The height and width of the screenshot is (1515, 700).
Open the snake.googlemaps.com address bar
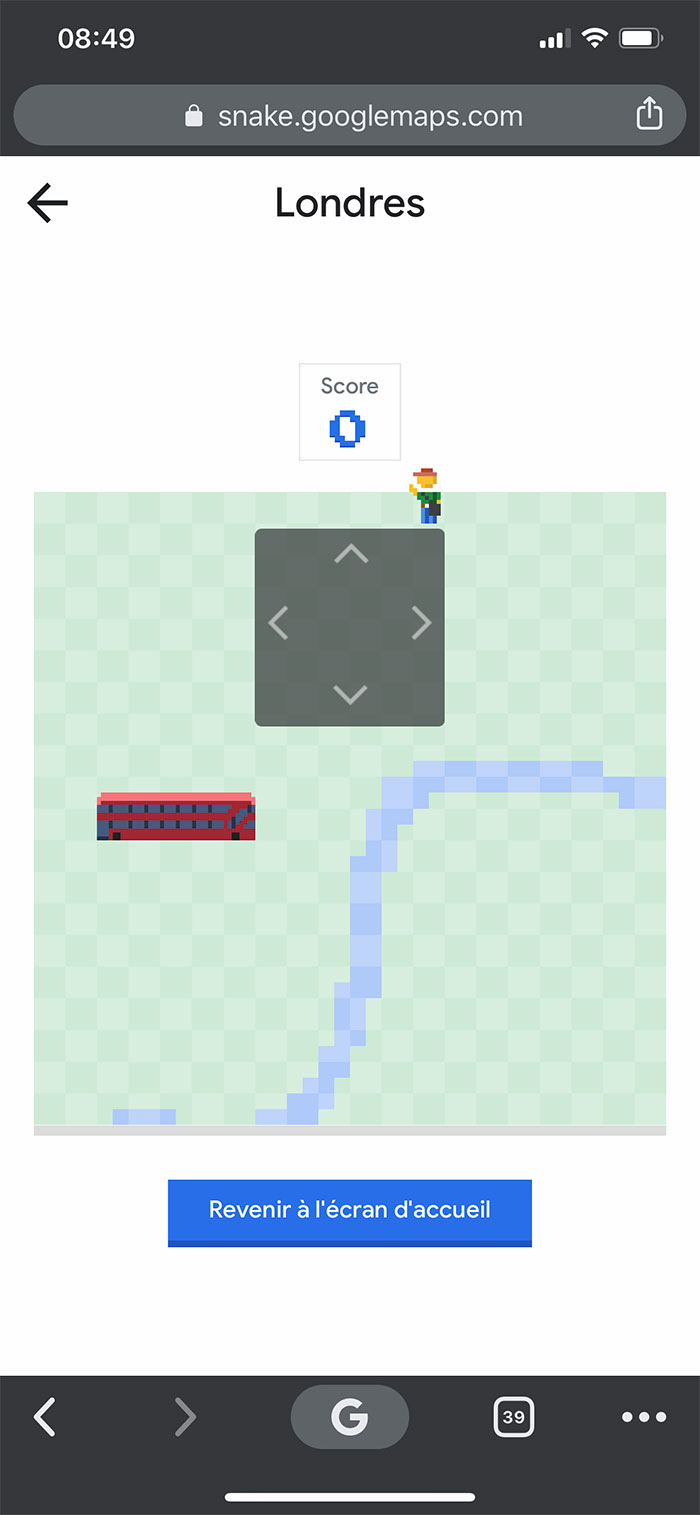(x=350, y=115)
